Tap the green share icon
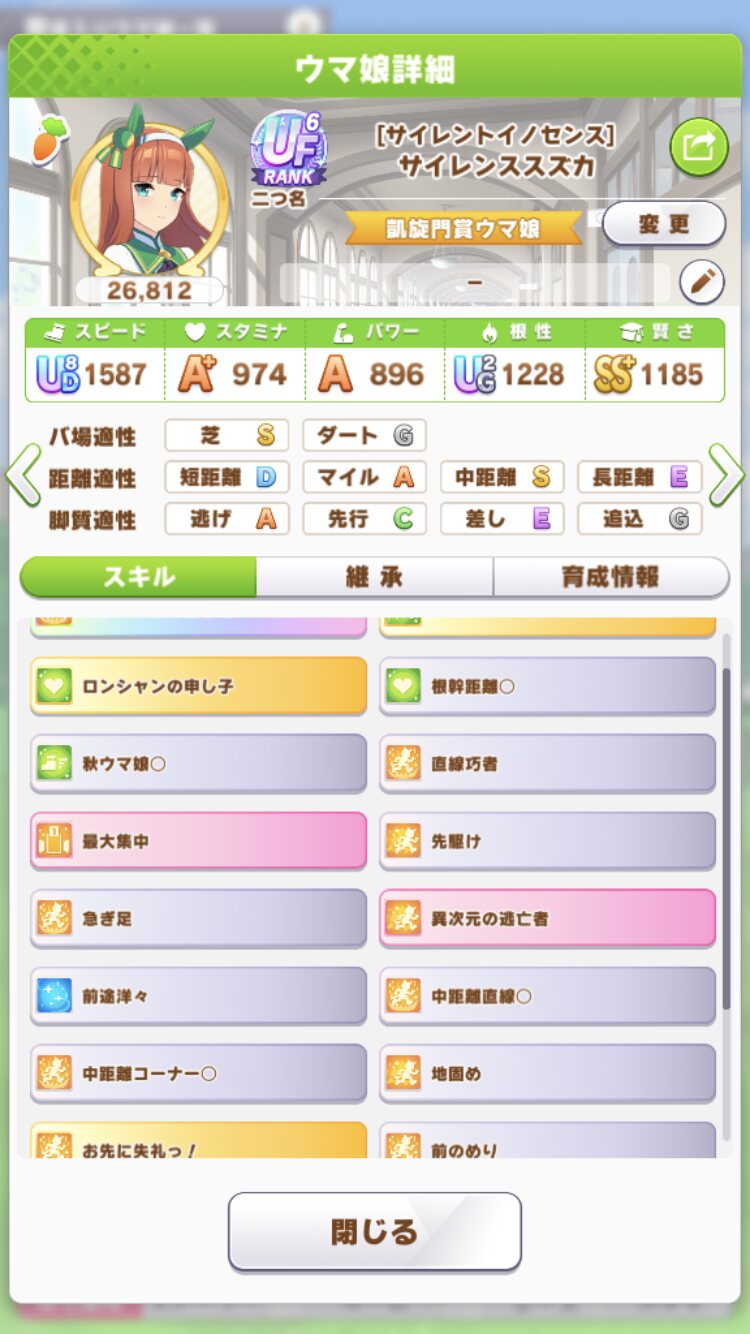This screenshot has width=750, height=1334. pyautogui.click(x=698, y=147)
